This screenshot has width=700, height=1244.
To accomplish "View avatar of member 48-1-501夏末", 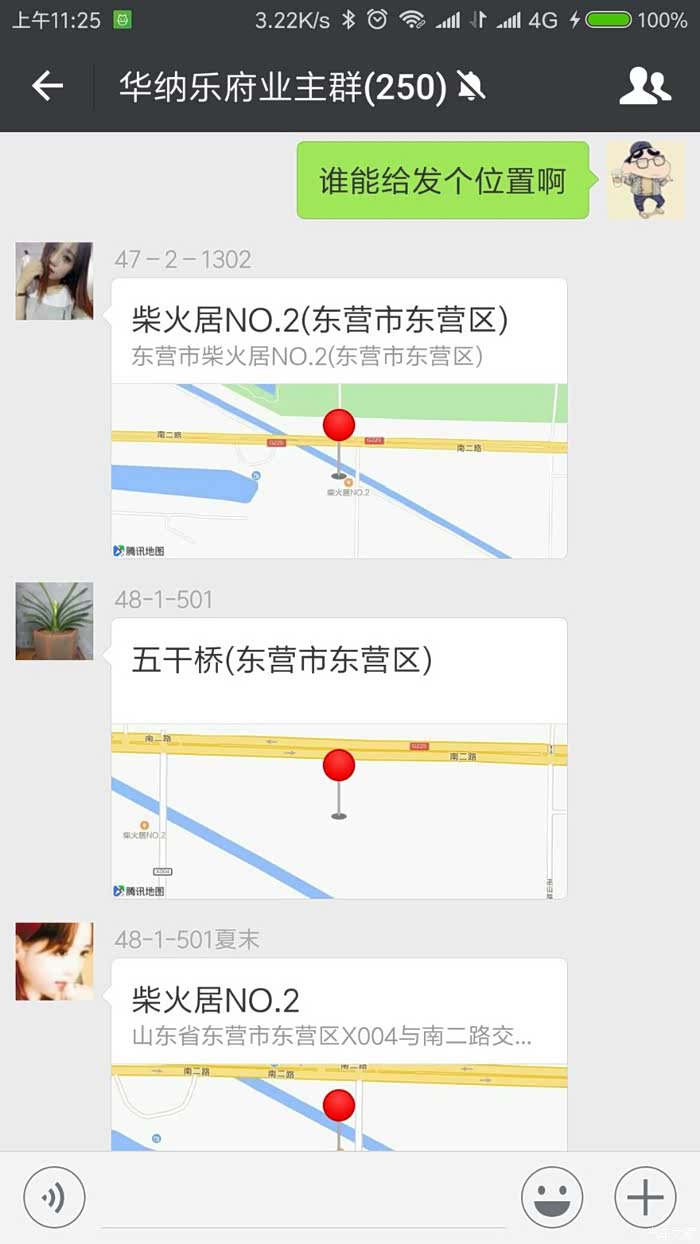I will 54,961.
